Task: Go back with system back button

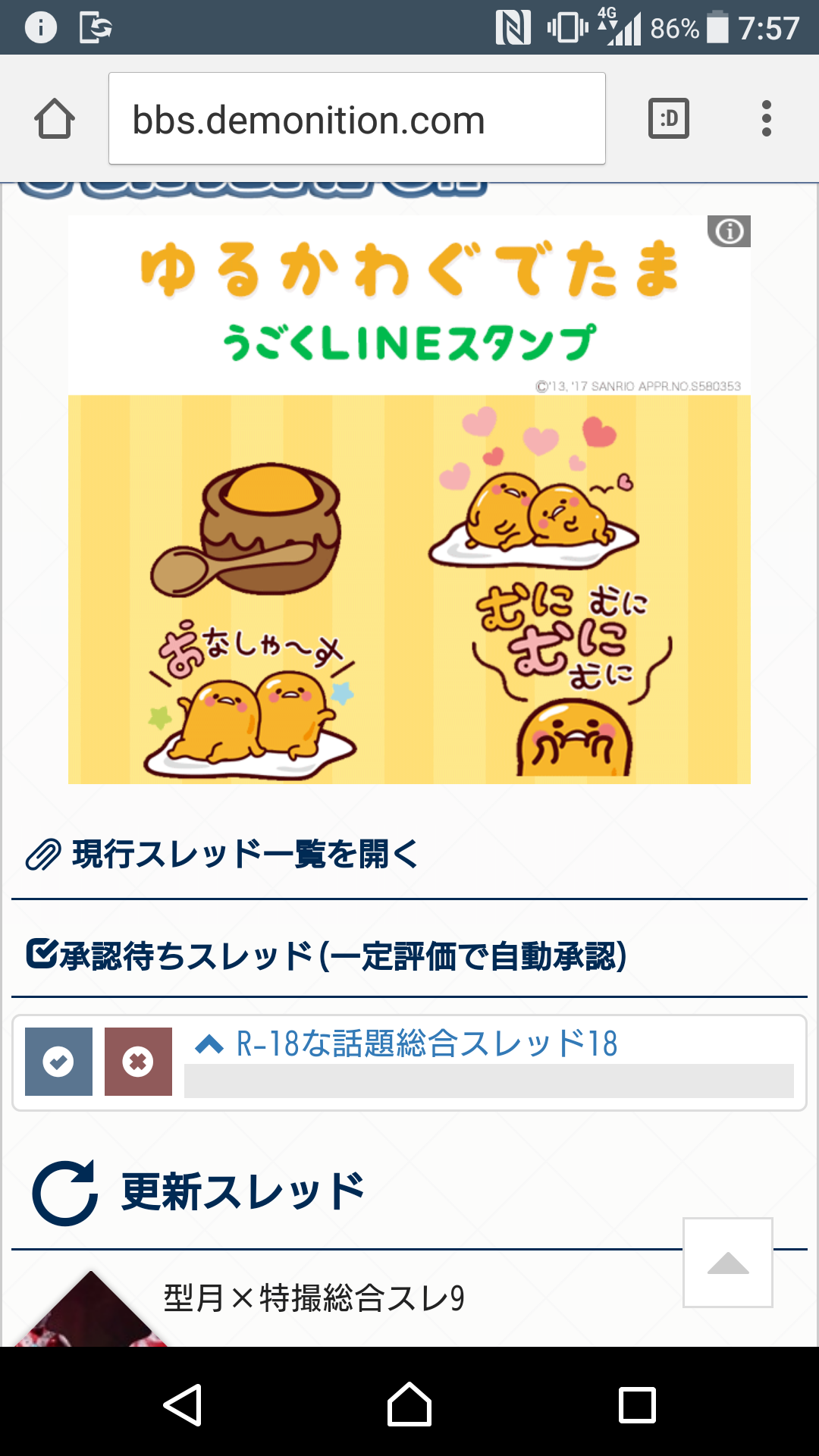Action: pos(182,1404)
